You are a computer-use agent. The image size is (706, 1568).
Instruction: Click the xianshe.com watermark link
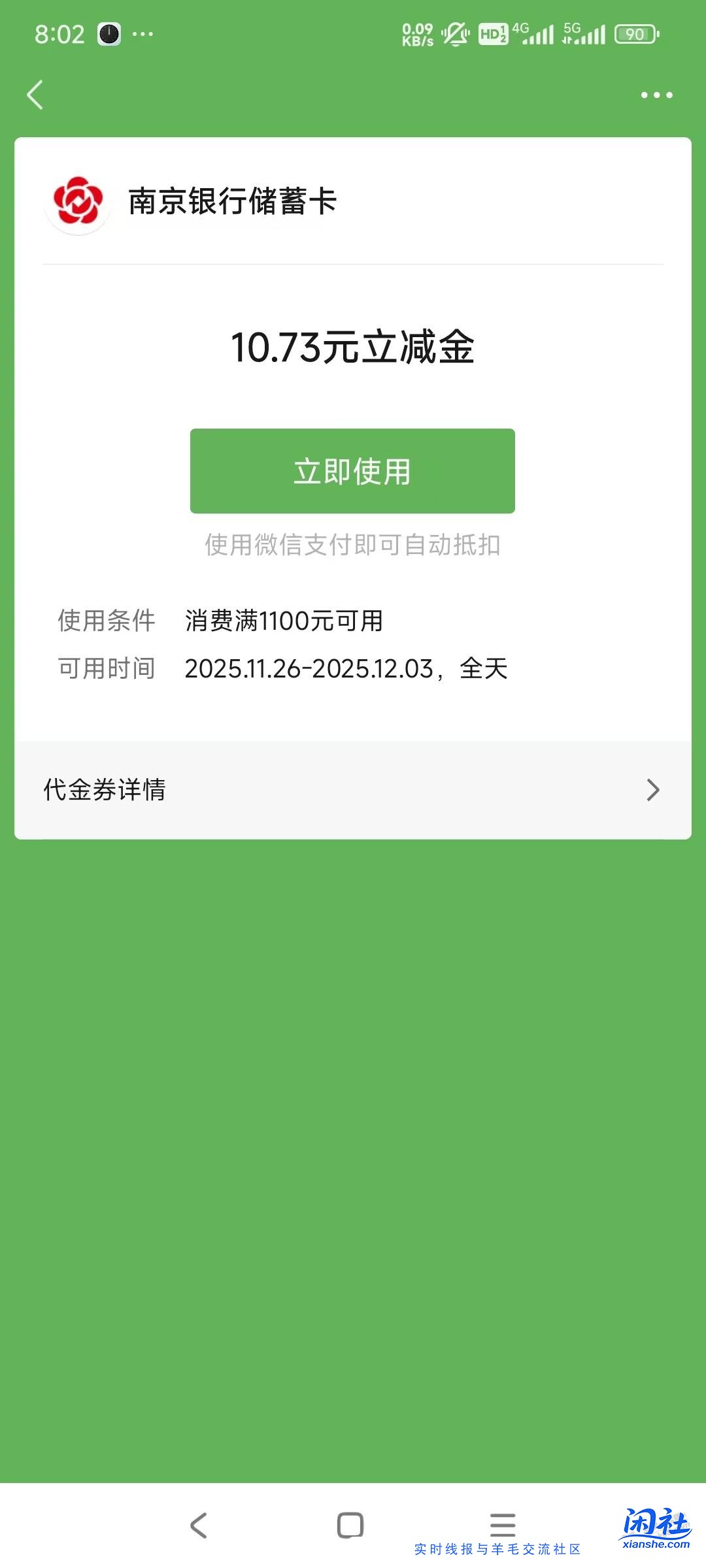(656, 1526)
